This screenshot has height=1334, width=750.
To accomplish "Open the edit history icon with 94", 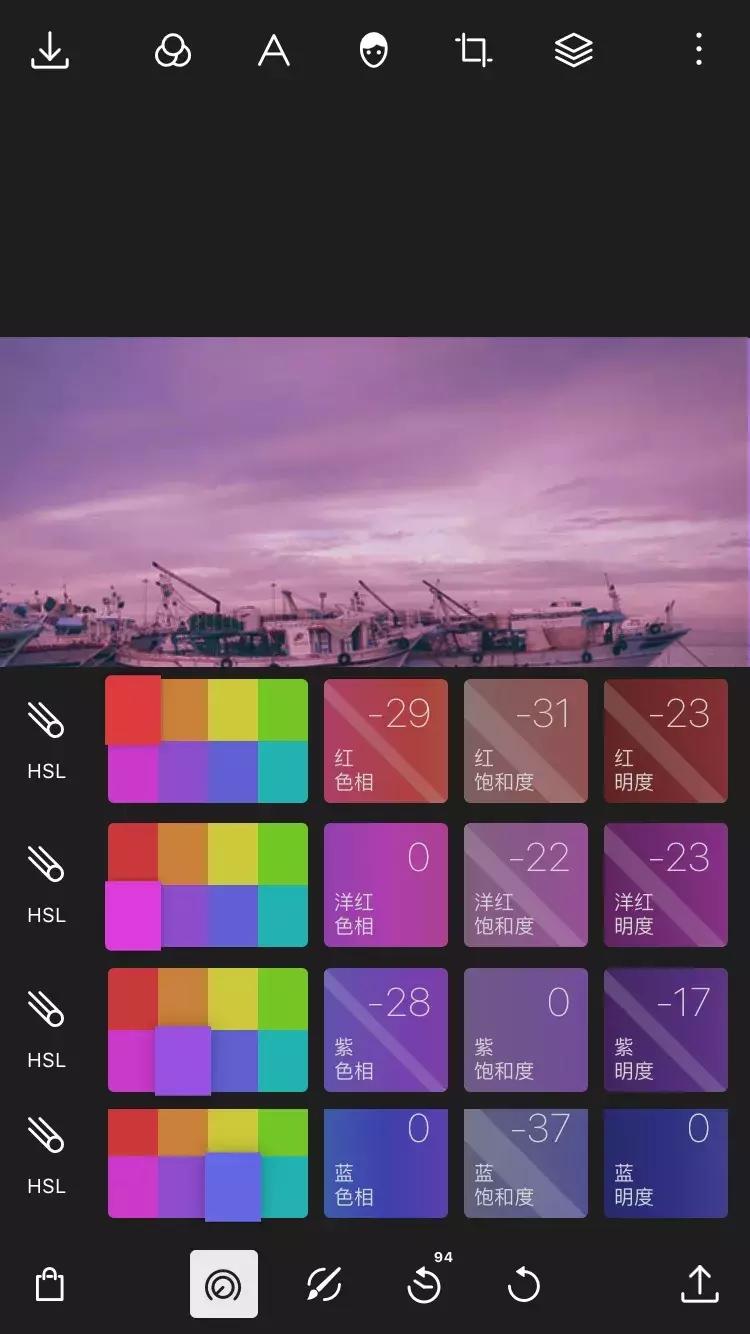I will tap(424, 1284).
